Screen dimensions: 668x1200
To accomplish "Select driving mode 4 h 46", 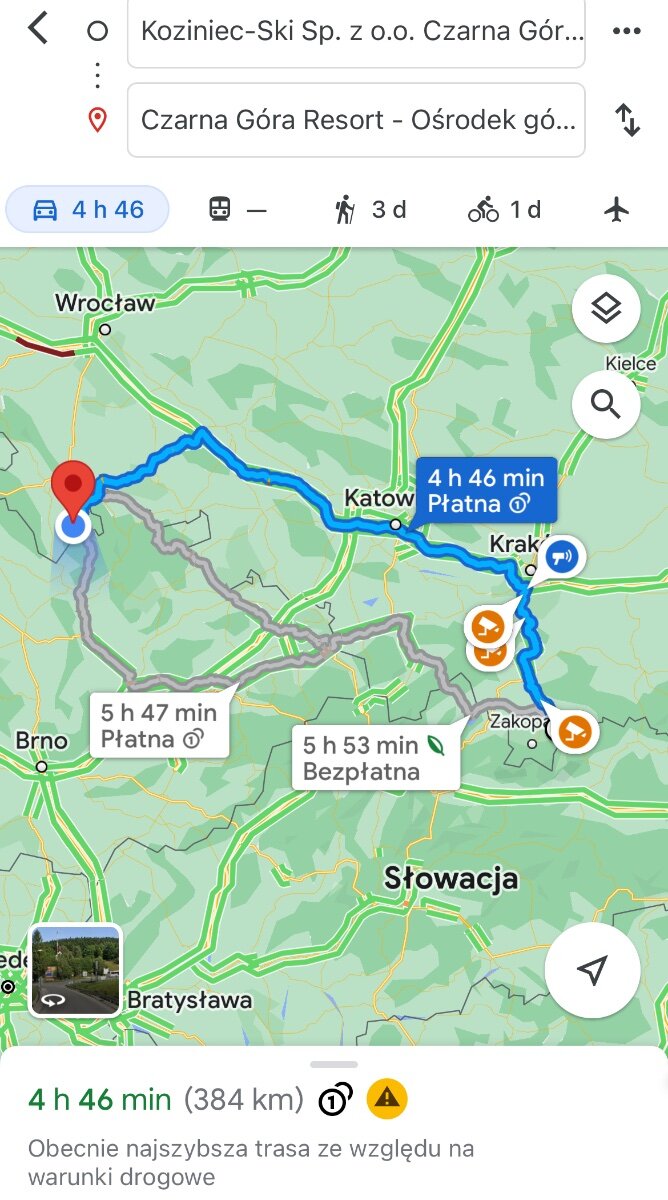I will [x=88, y=210].
